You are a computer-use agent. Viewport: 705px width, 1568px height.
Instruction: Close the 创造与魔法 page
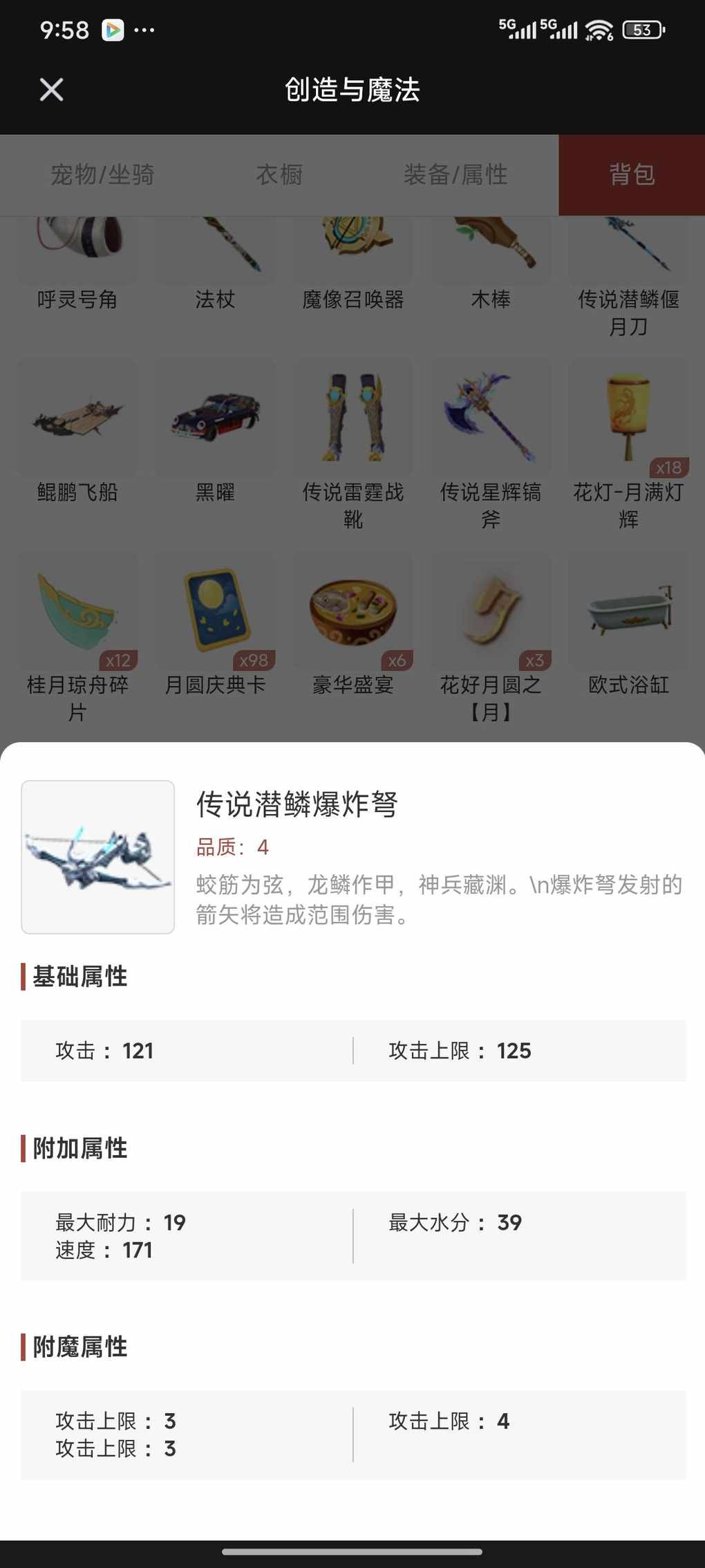tap(51, 90)
